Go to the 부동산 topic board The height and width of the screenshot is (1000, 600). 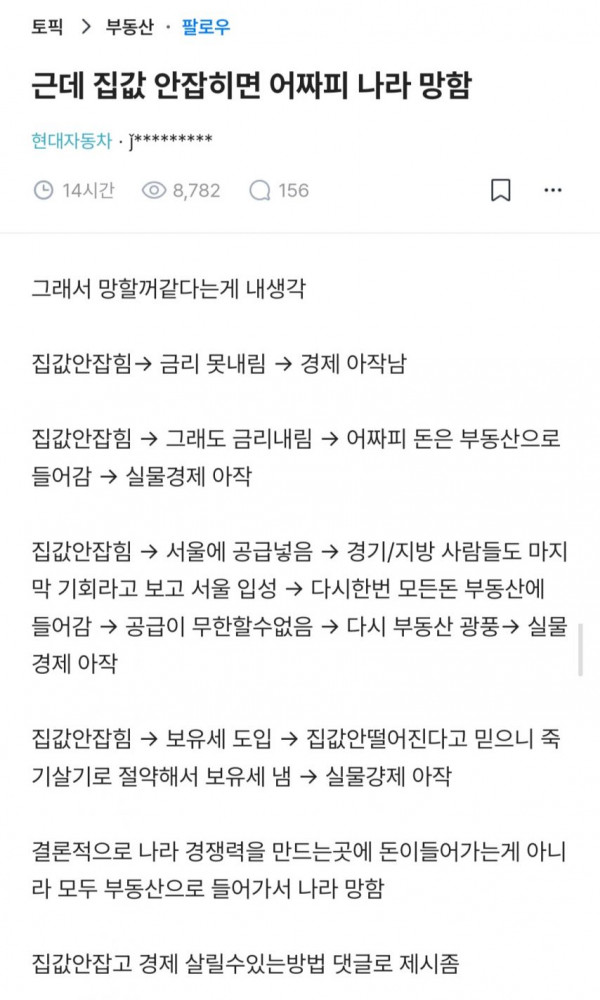click(x=129, y=27)
